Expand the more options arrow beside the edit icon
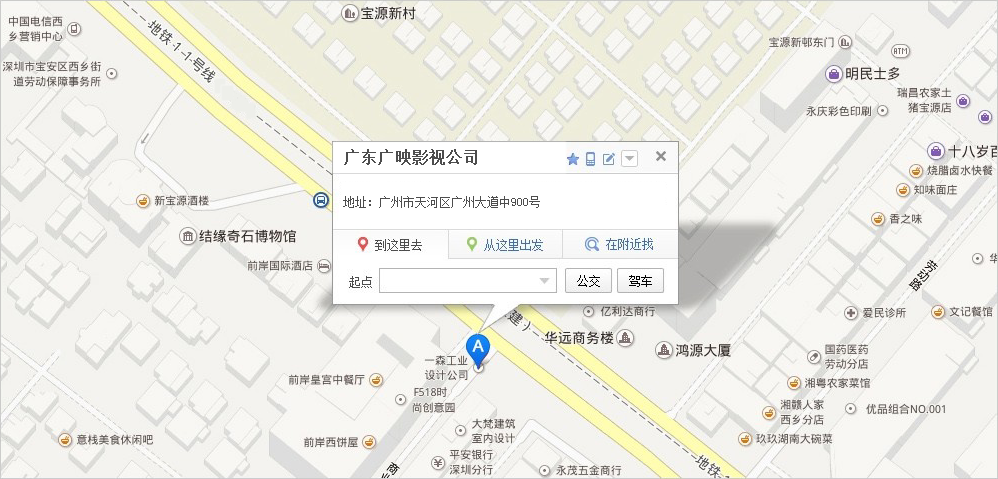Viewport: 998px width, 479px height. click(629, 159)
